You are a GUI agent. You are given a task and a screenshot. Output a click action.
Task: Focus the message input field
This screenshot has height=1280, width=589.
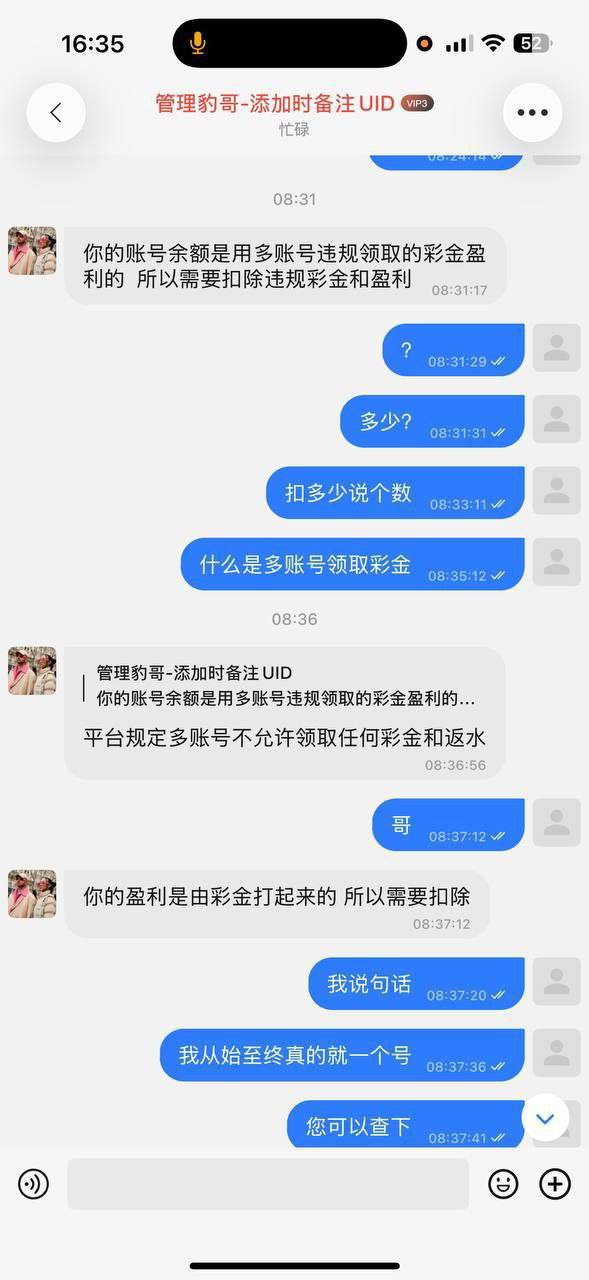(268, 1184)
